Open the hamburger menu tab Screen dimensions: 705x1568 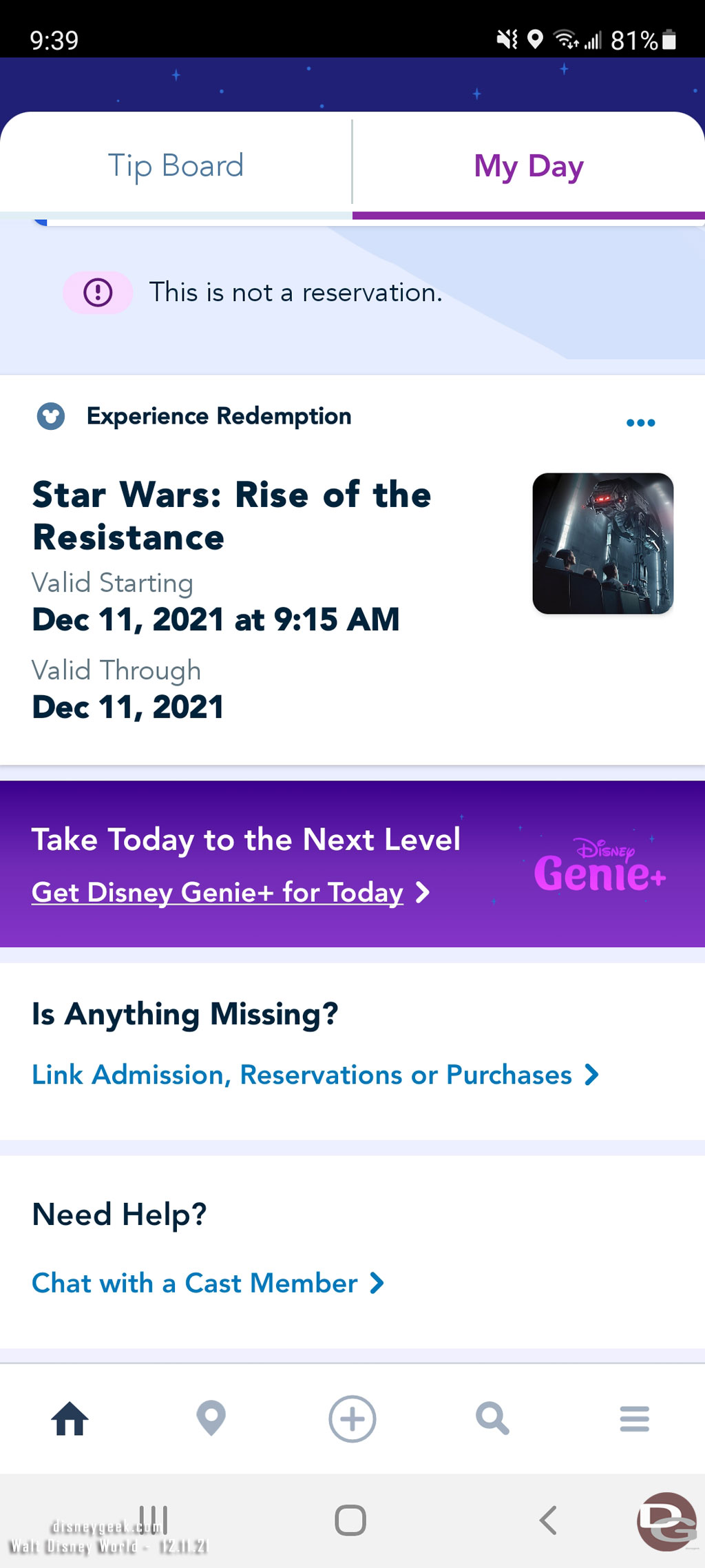point(634,1419)
